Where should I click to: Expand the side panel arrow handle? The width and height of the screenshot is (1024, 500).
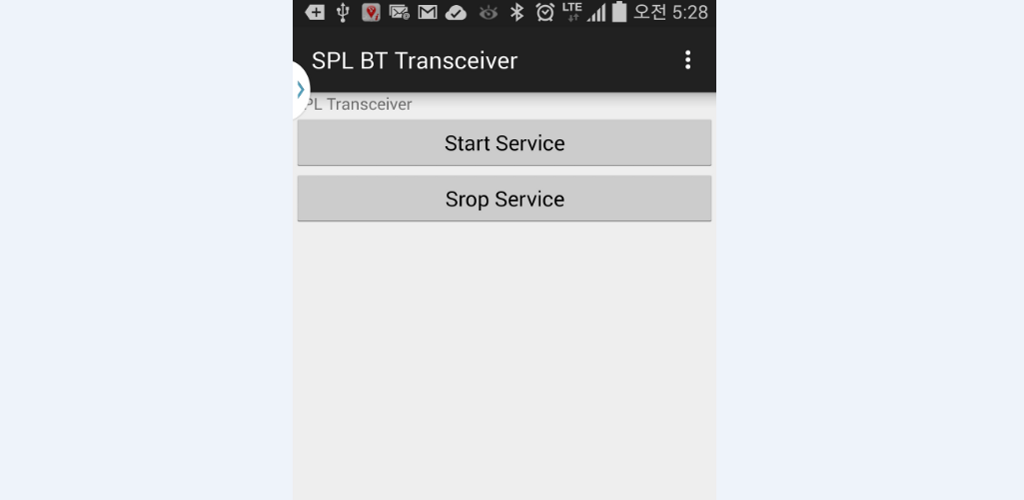point(300,89)
